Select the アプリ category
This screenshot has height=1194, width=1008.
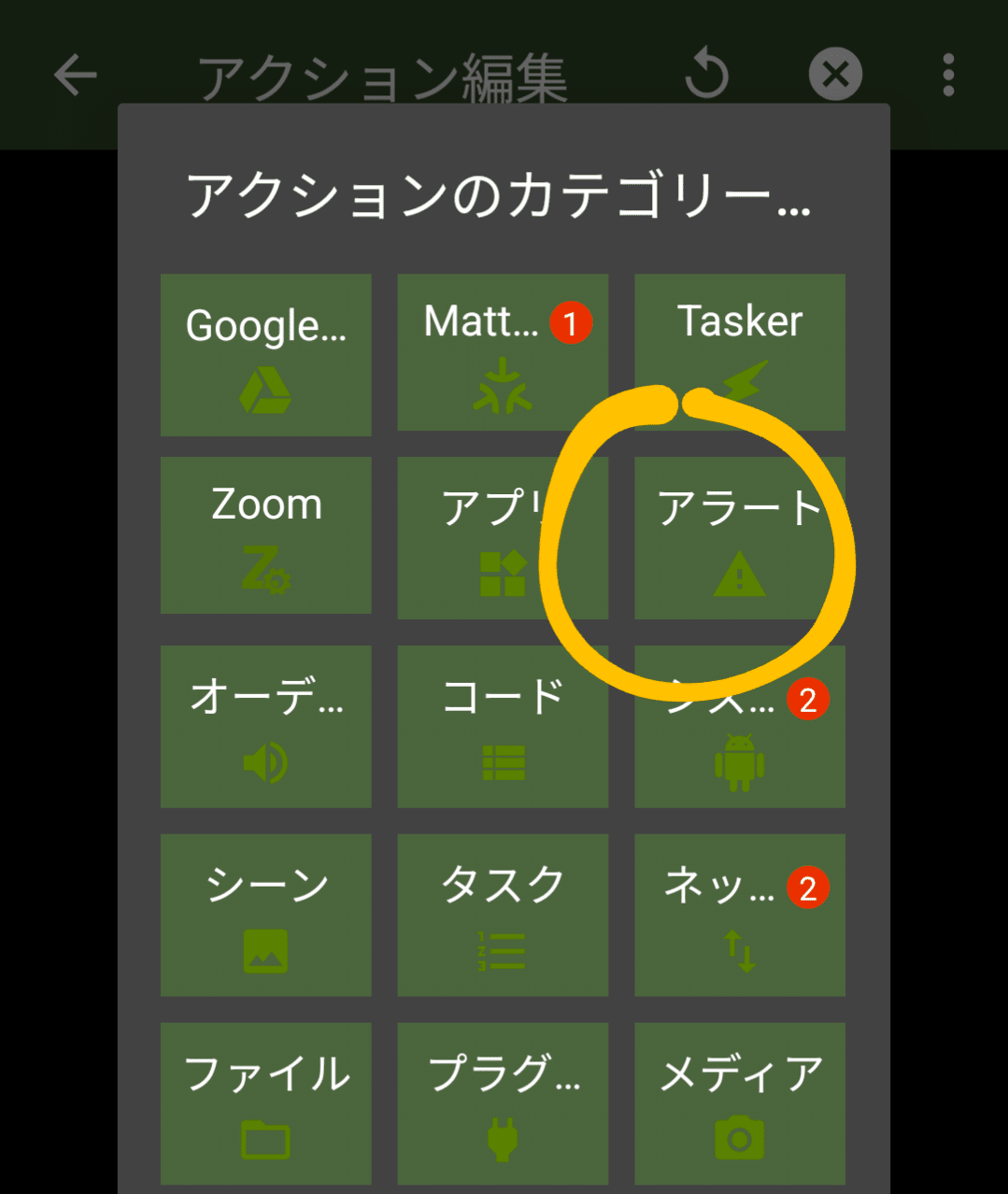503,538
